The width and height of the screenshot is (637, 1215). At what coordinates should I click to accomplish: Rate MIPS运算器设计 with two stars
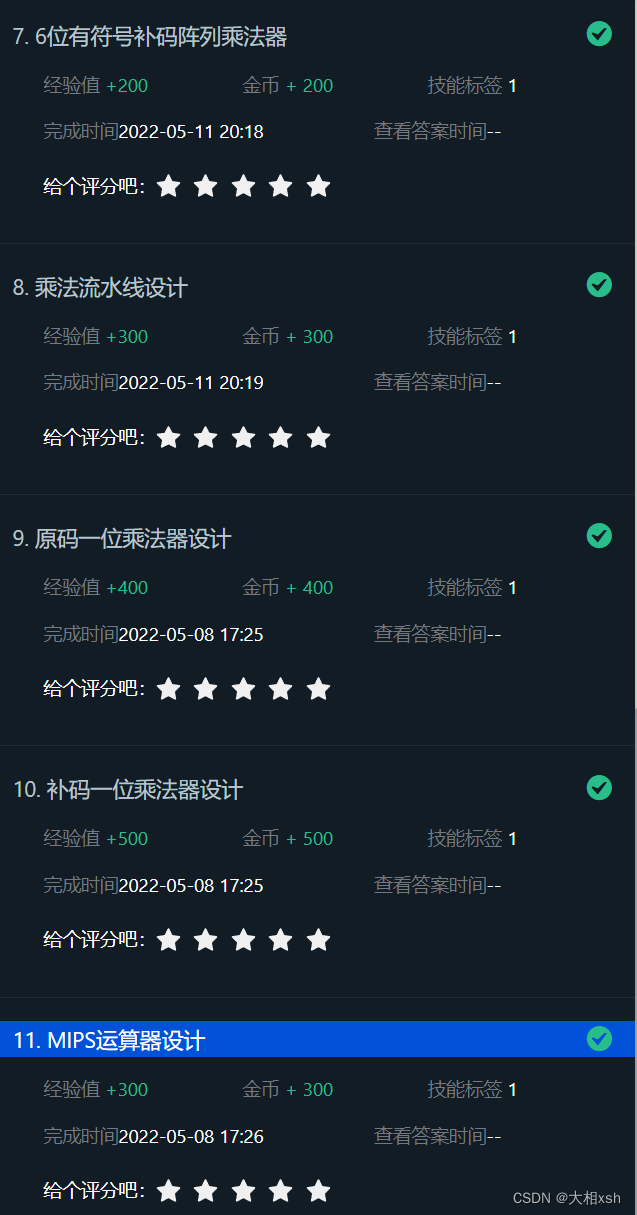pos(205,1190)
